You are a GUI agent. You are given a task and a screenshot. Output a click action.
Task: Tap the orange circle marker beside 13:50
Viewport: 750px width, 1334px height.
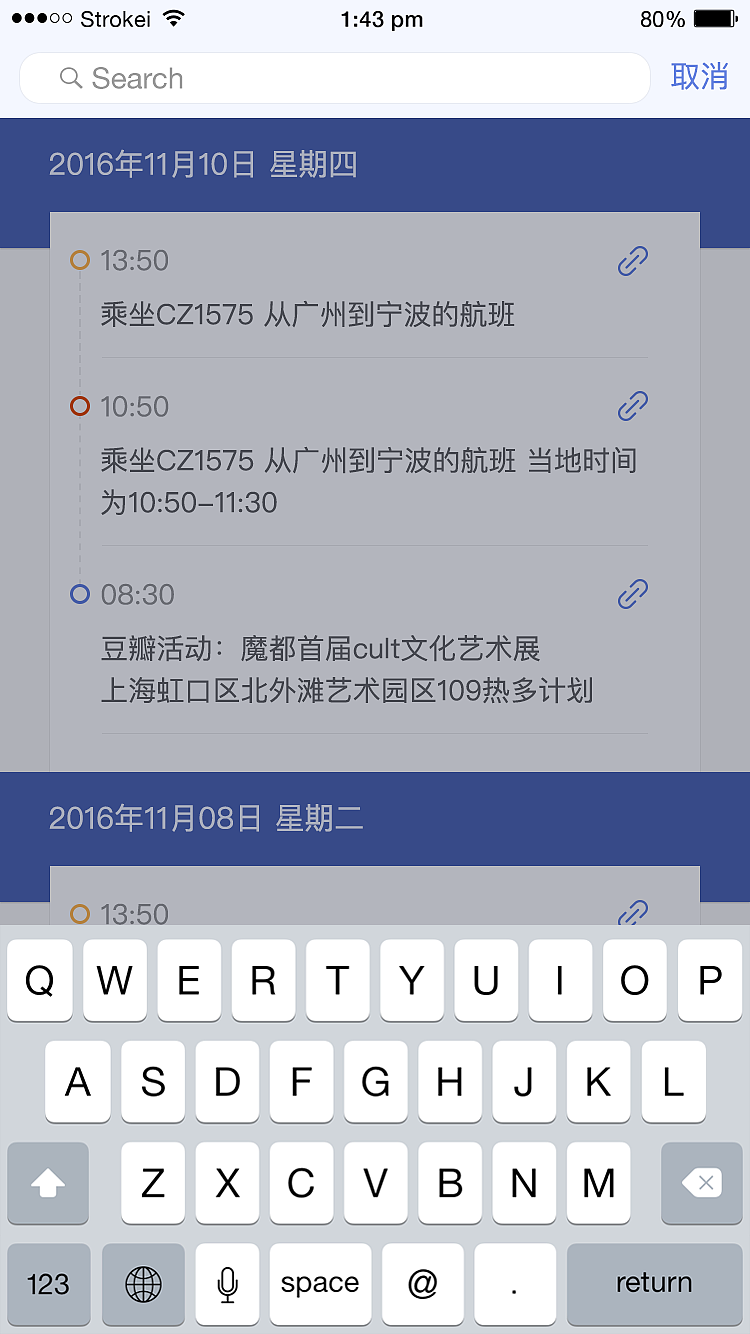[80, 259]
